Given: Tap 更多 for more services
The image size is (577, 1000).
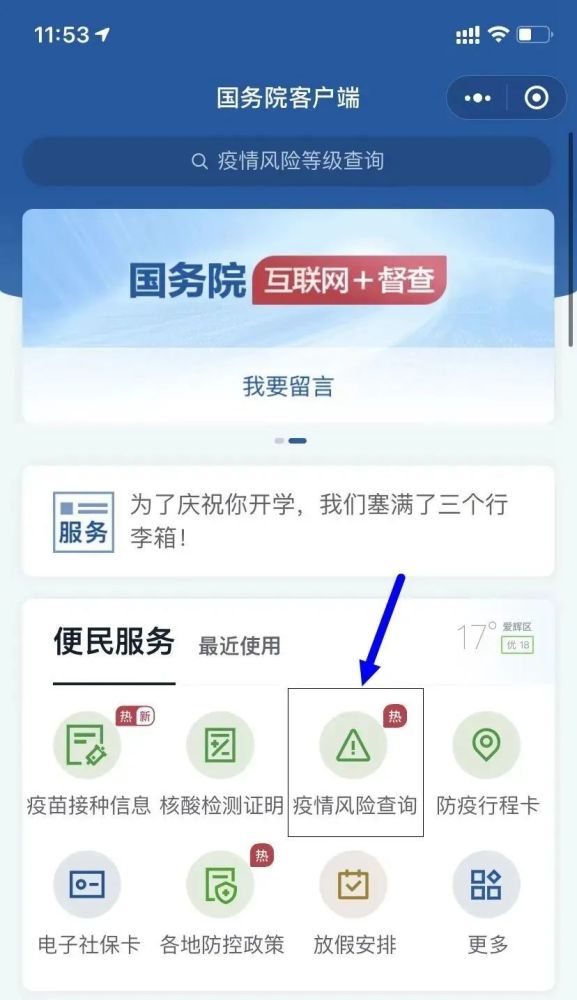Looking at the screenshot, I should tap(487, 903).
